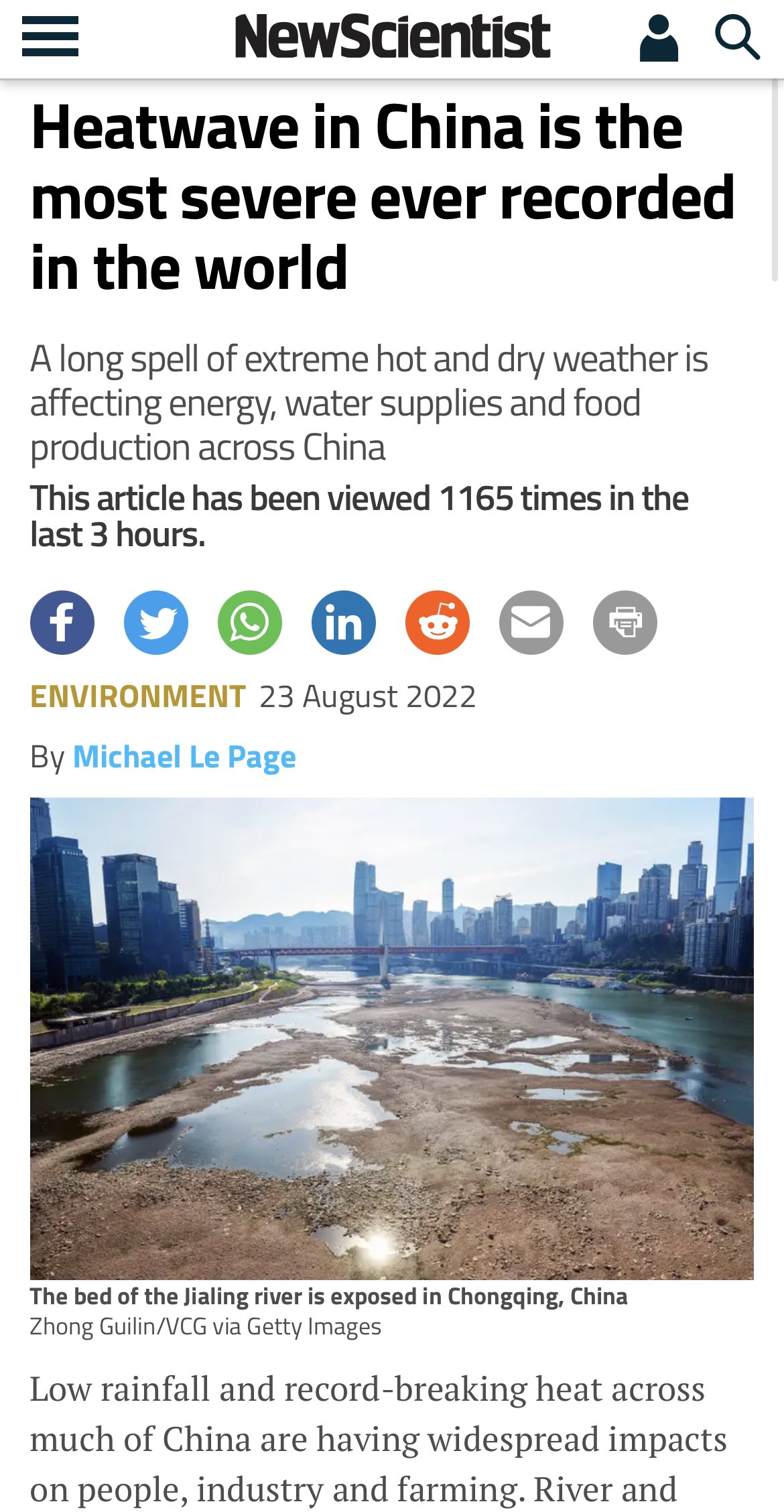Open the user account icon
The width and height of the screenshot is (784, 1512).
(x=659, y=38)
